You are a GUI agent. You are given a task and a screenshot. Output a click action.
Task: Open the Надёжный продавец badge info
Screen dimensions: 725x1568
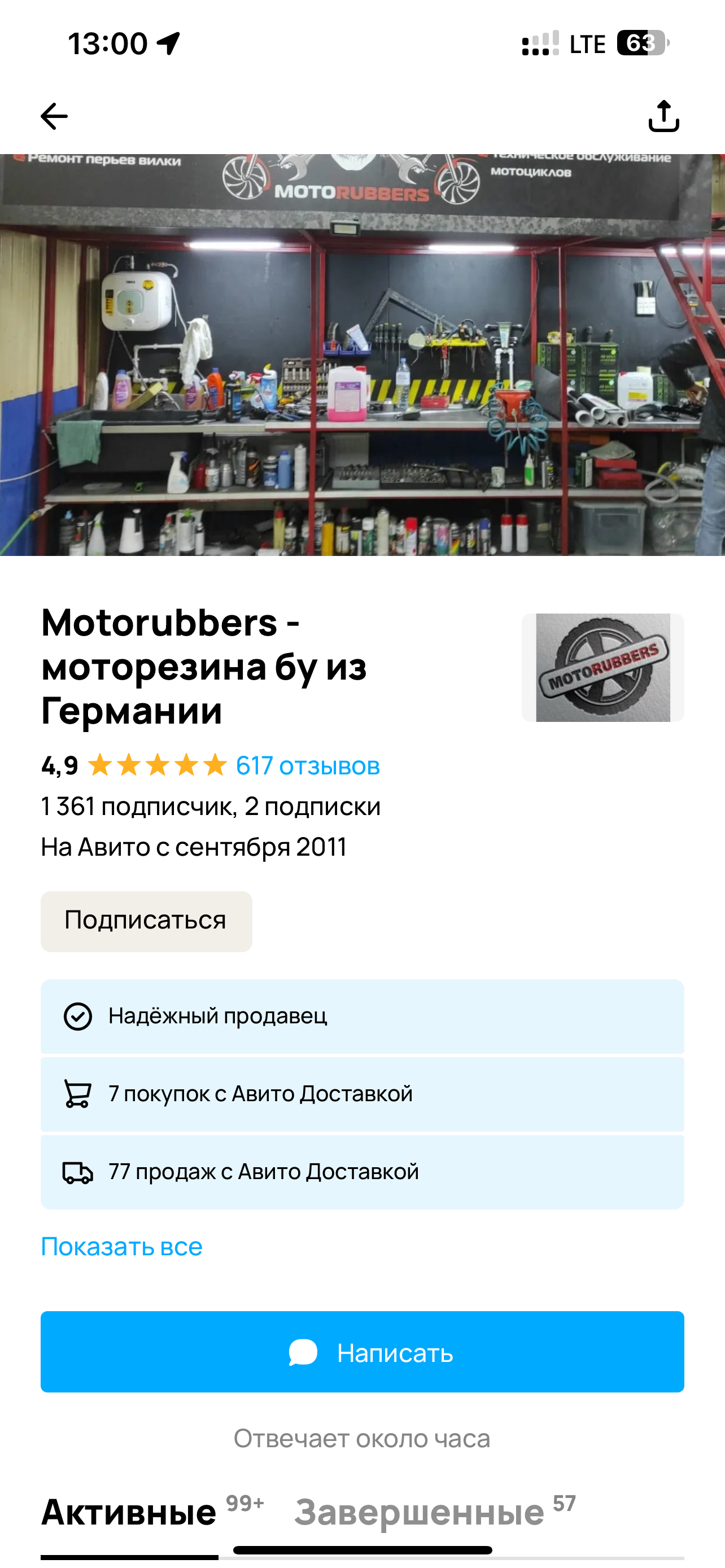(x=362, y=1016)
